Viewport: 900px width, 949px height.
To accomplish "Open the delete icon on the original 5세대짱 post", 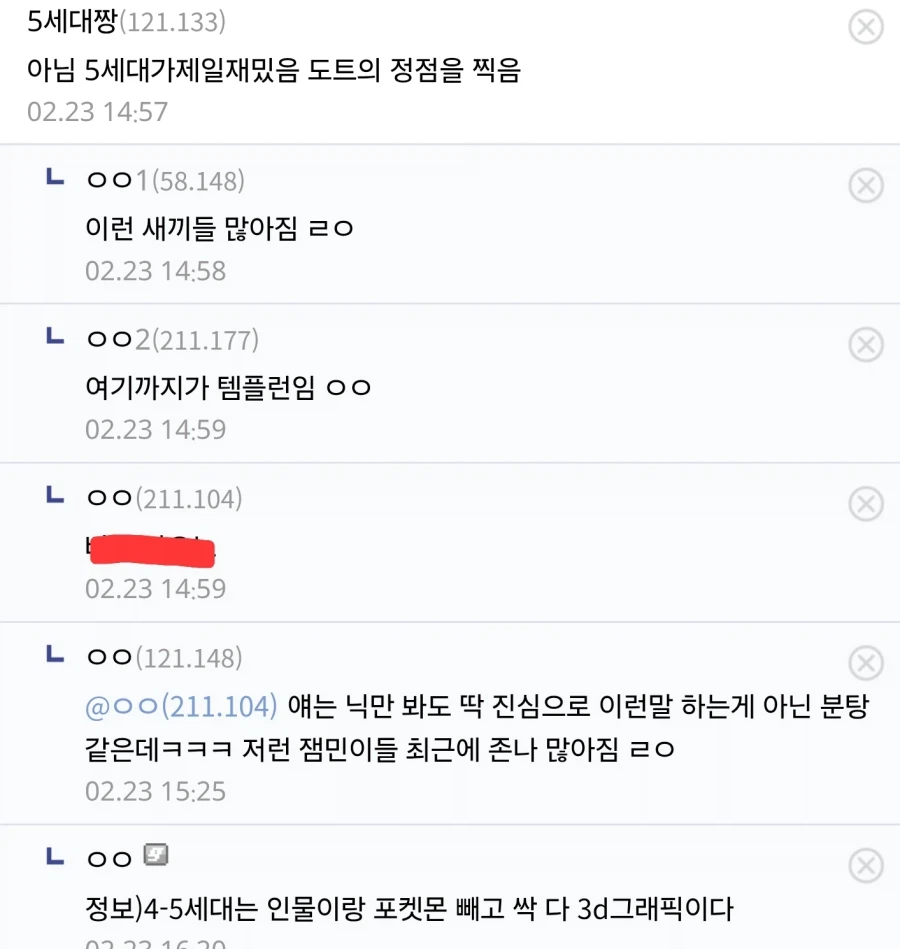I will [864, 27].
